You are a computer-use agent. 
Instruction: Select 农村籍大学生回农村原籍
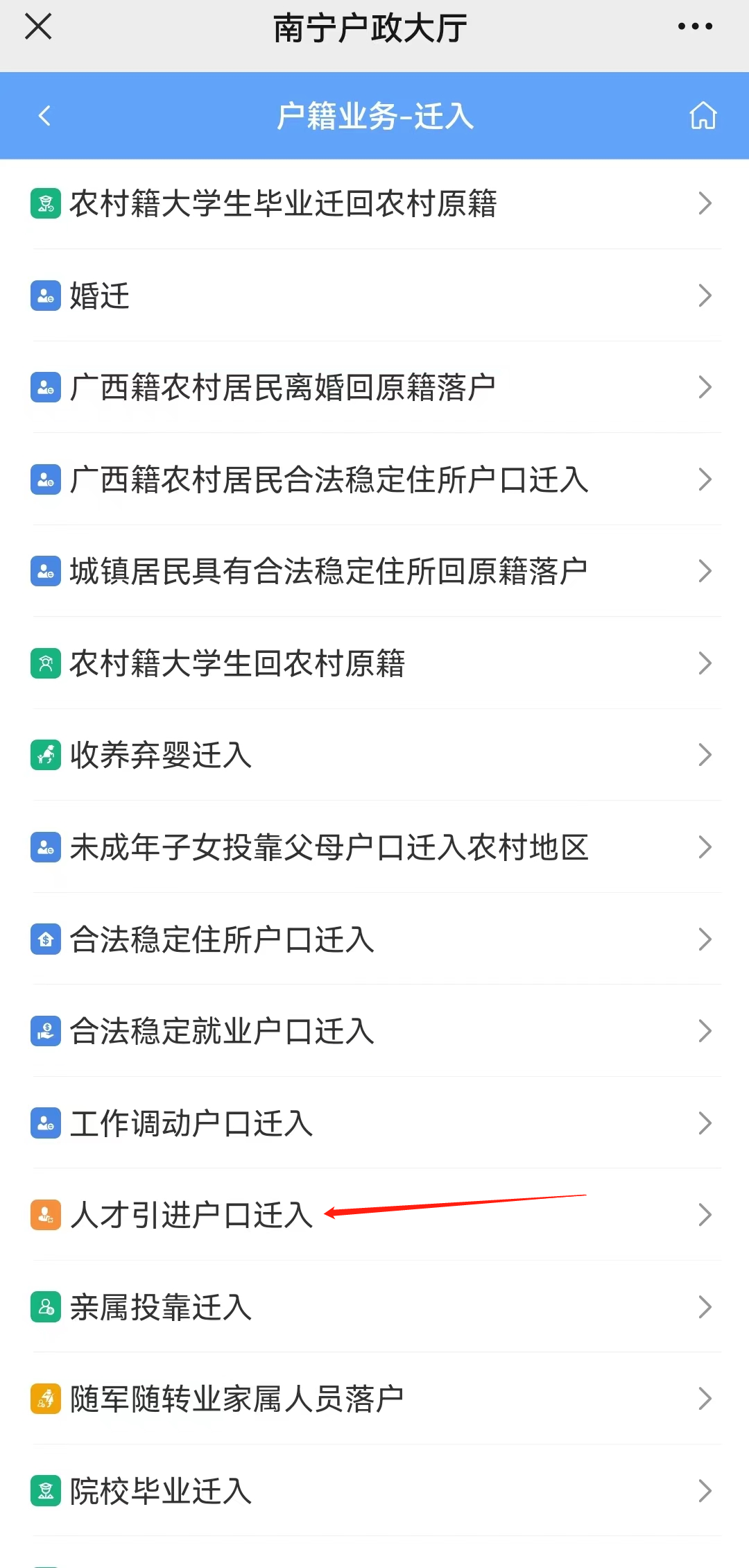click(x=237, y=664)
